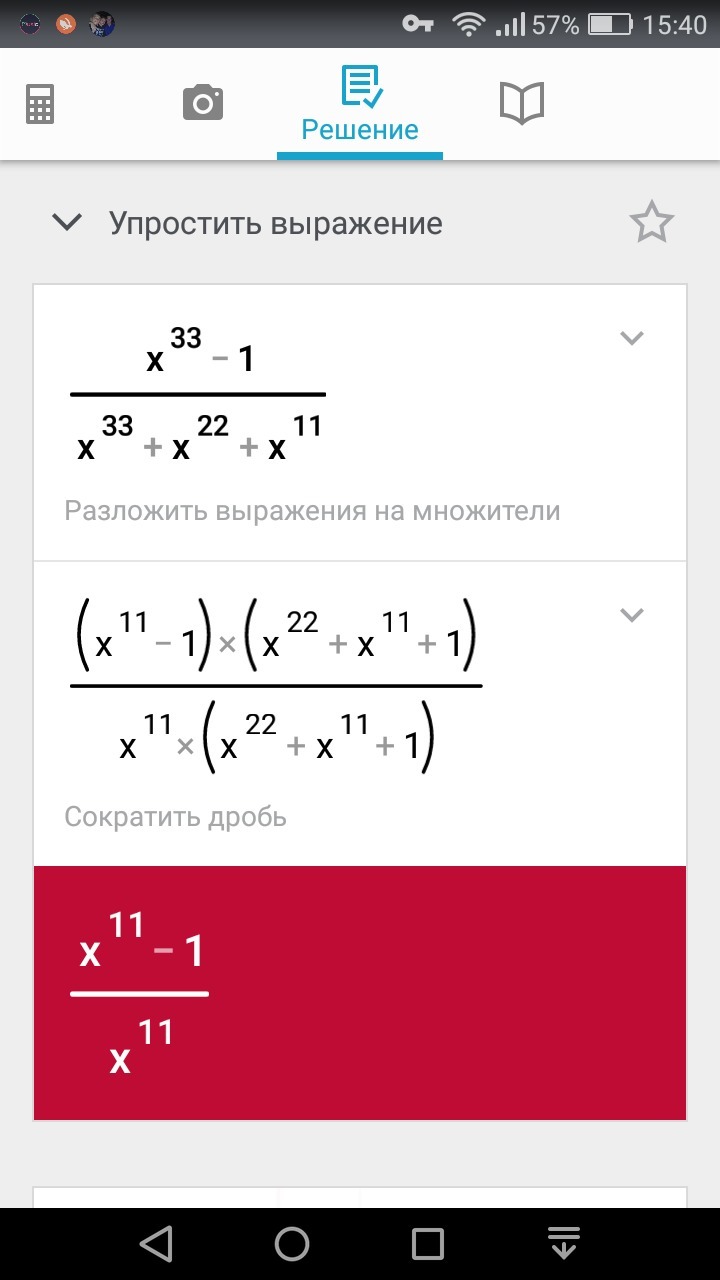Image resolution: width=720 pixels, height=1280 pixels.
Task: Open the camera tab
Action: [x=202, y=102]
